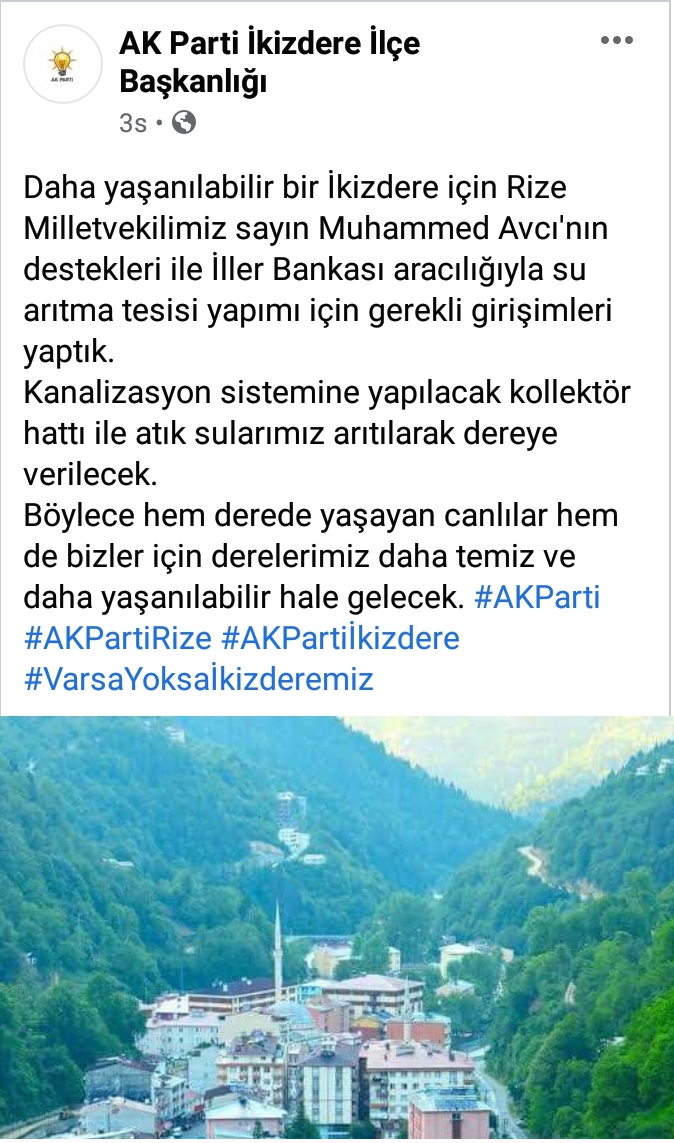Open the #AKPartiİkizdere hashtag

coord(340,638)
